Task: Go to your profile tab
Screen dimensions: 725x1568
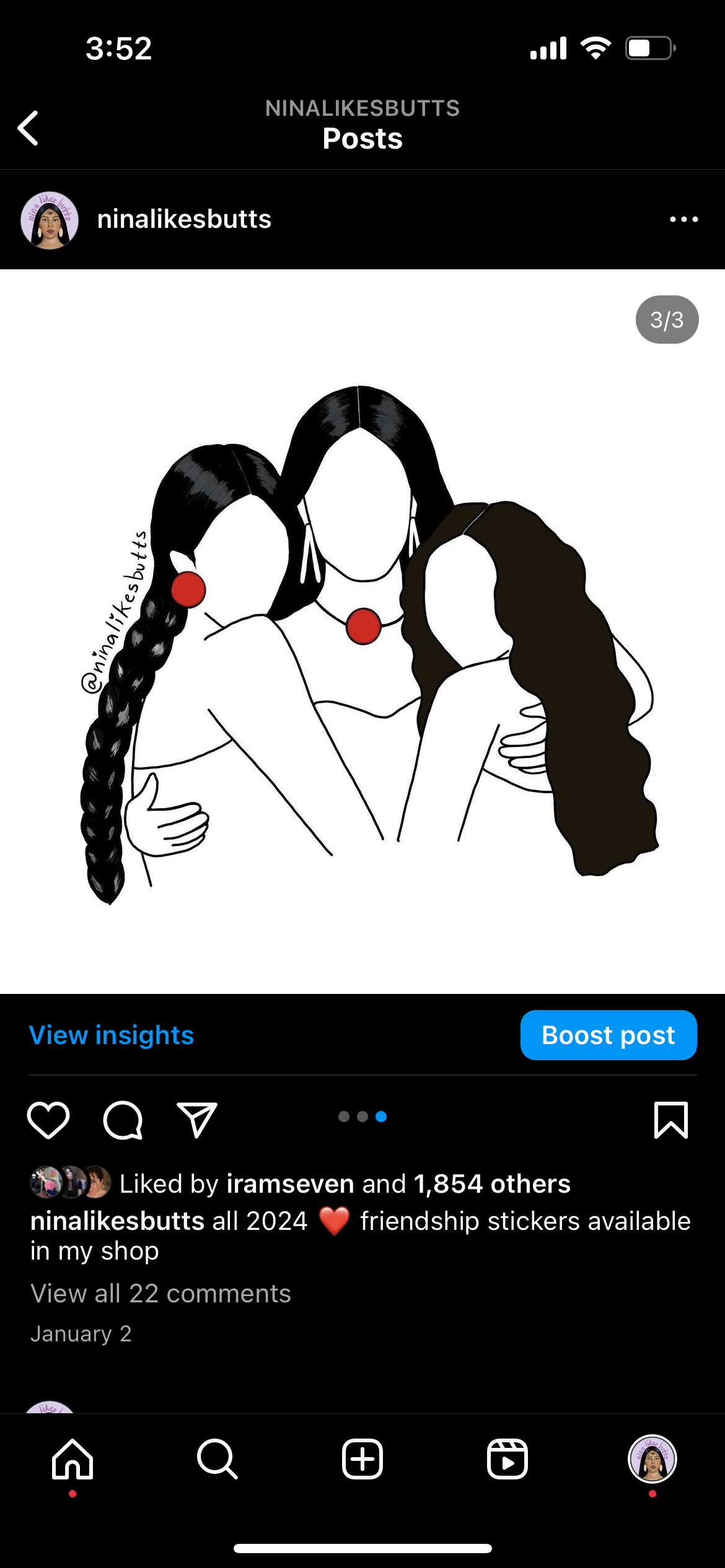Action: [652, 1459]
